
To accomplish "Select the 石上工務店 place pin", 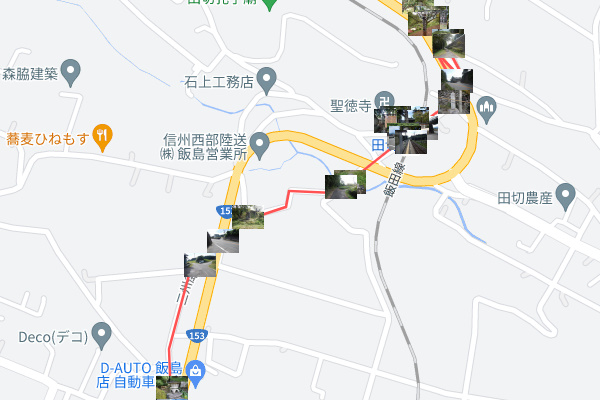I will pyautogui.click(x=266, y=77).
